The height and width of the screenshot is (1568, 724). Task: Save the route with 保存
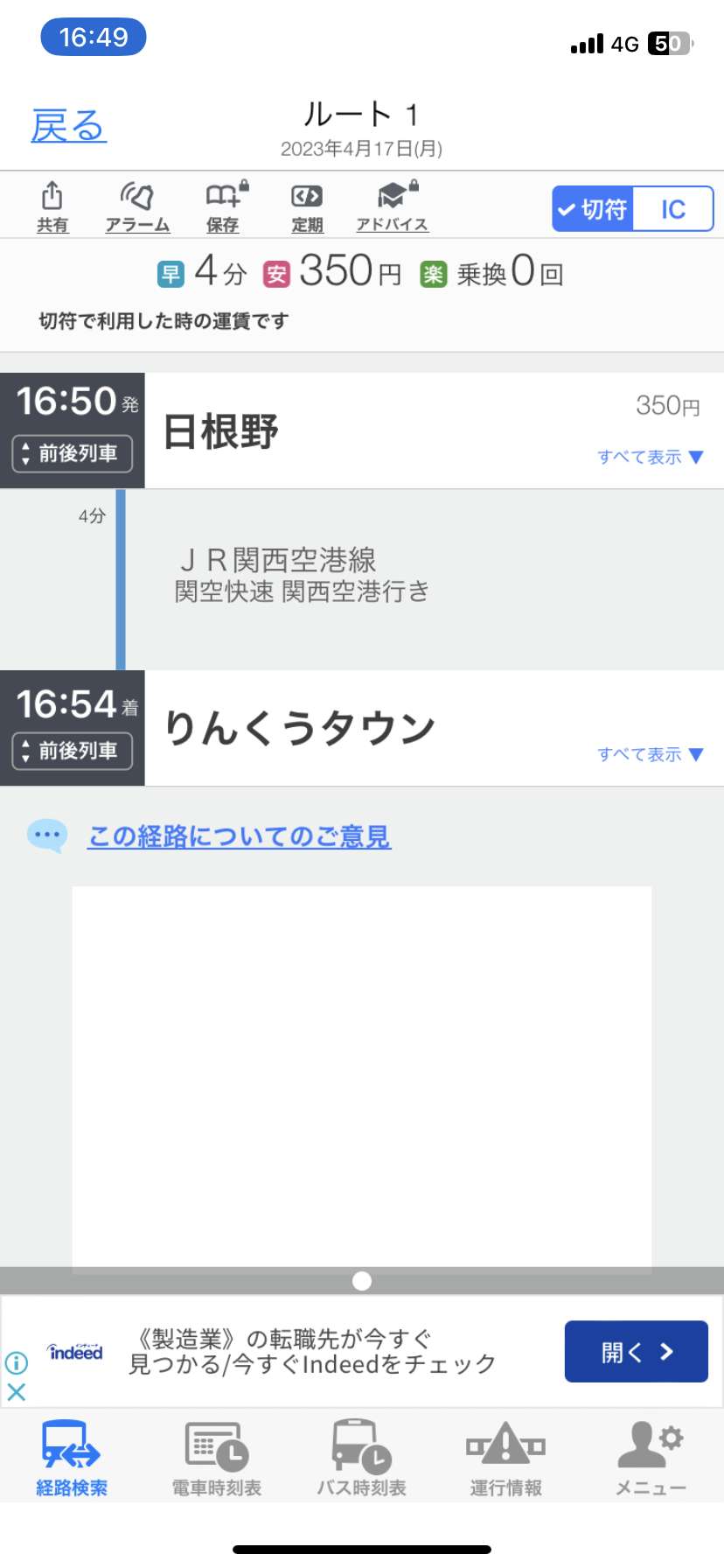click(224, 206)
